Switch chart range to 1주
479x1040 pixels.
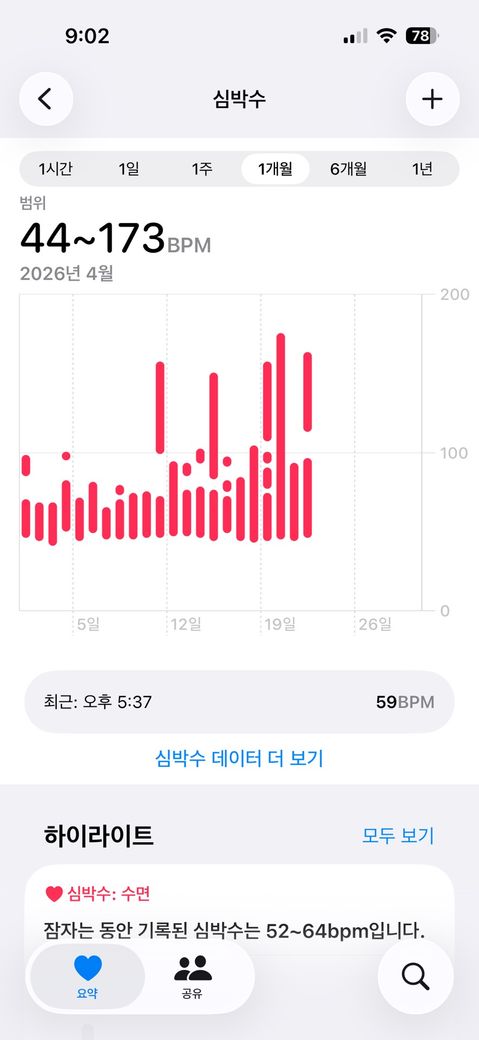(x=202, y=169)
